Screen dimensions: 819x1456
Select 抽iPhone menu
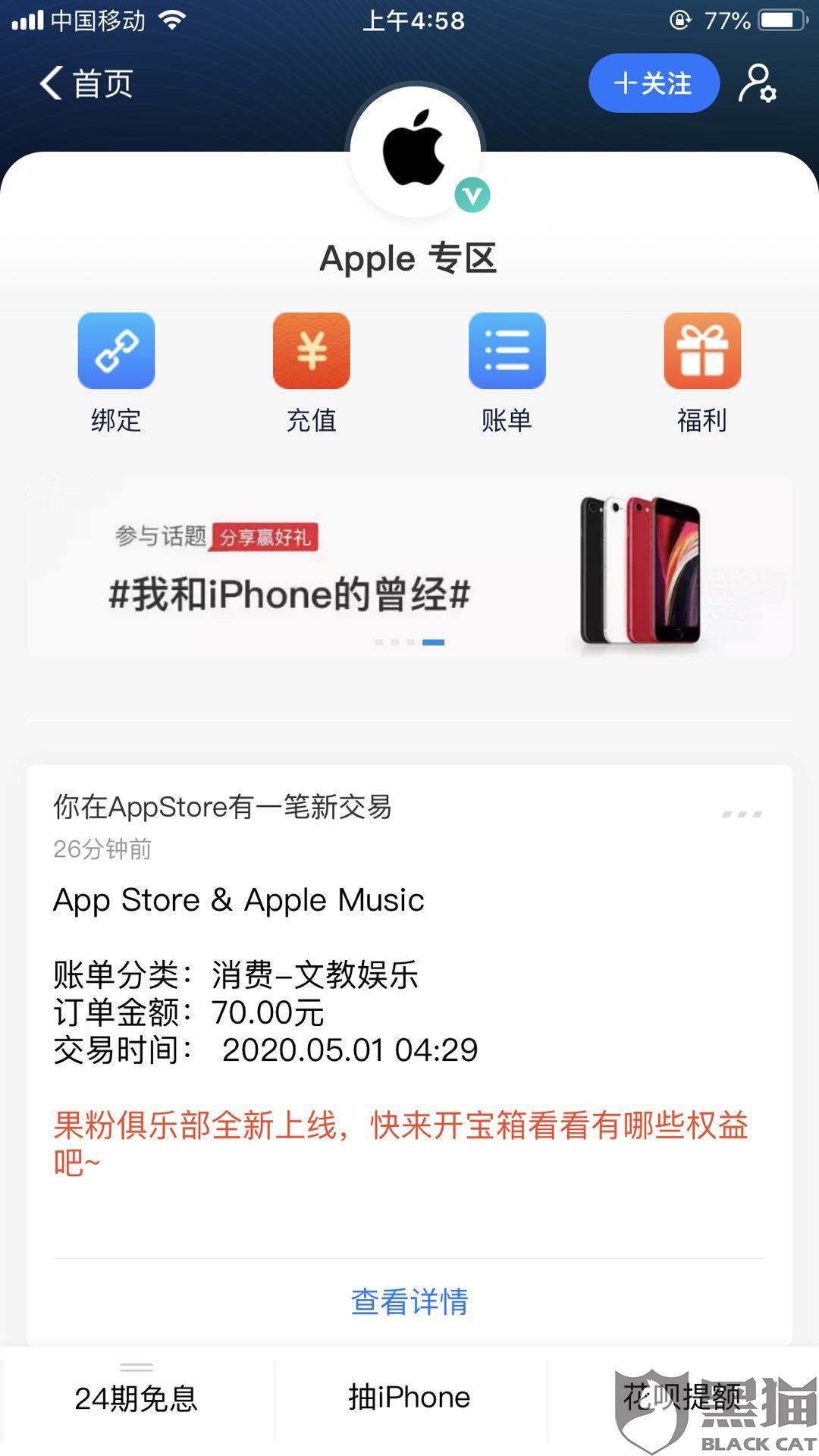[409, 1398]
